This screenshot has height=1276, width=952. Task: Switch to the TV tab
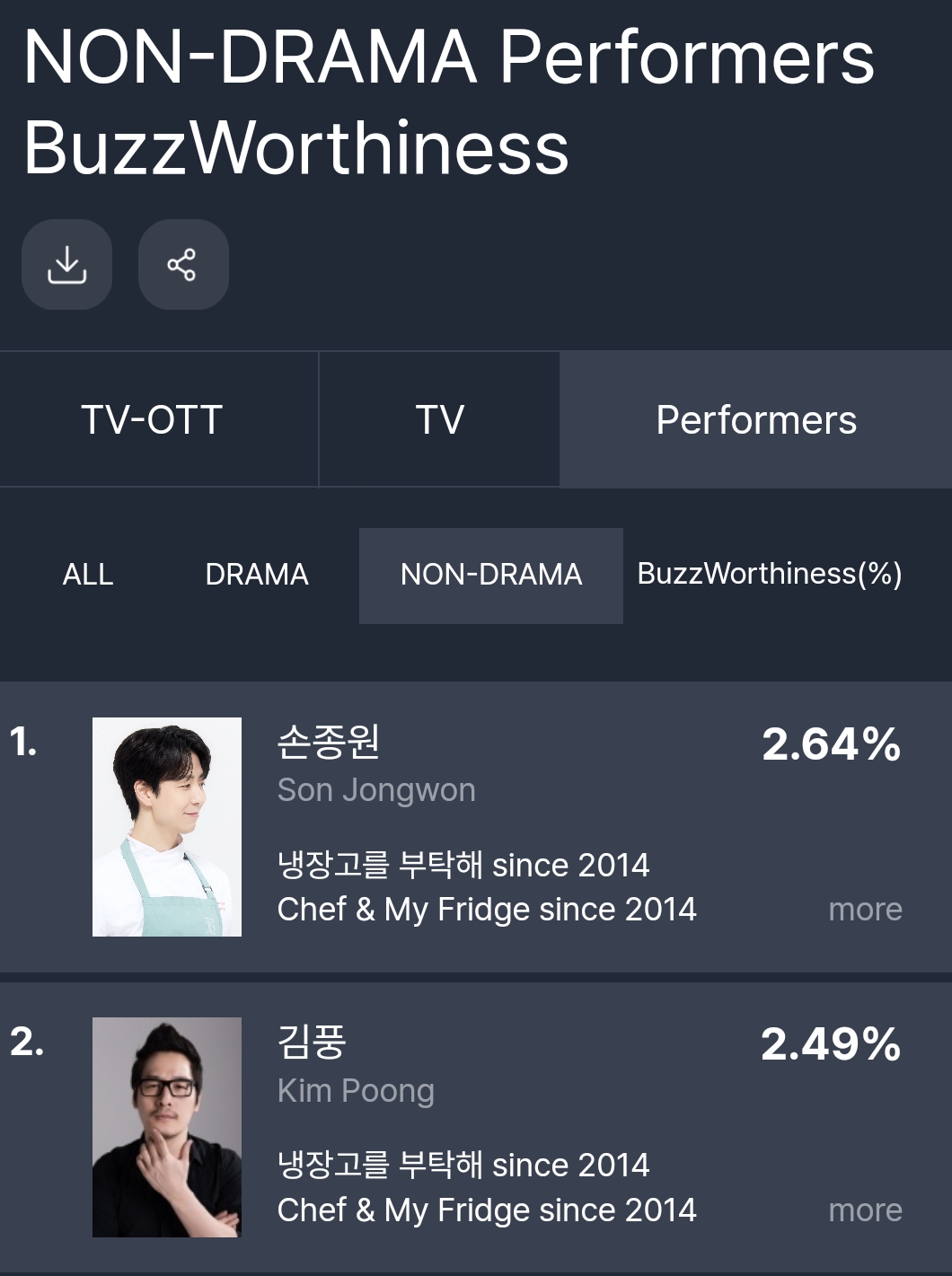click(439, 419)
